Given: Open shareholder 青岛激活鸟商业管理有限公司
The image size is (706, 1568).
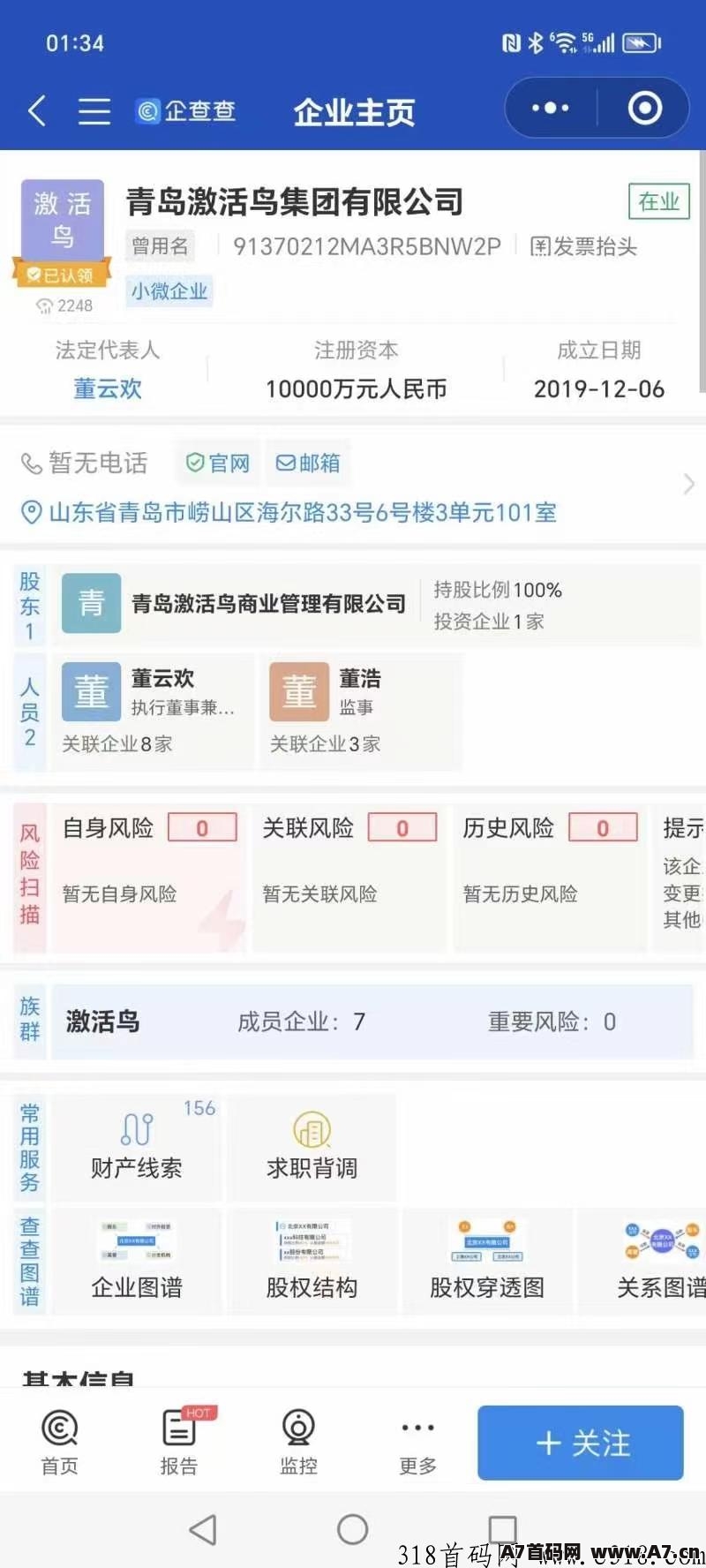Looking at the screenshot, I should coord(269,604).
